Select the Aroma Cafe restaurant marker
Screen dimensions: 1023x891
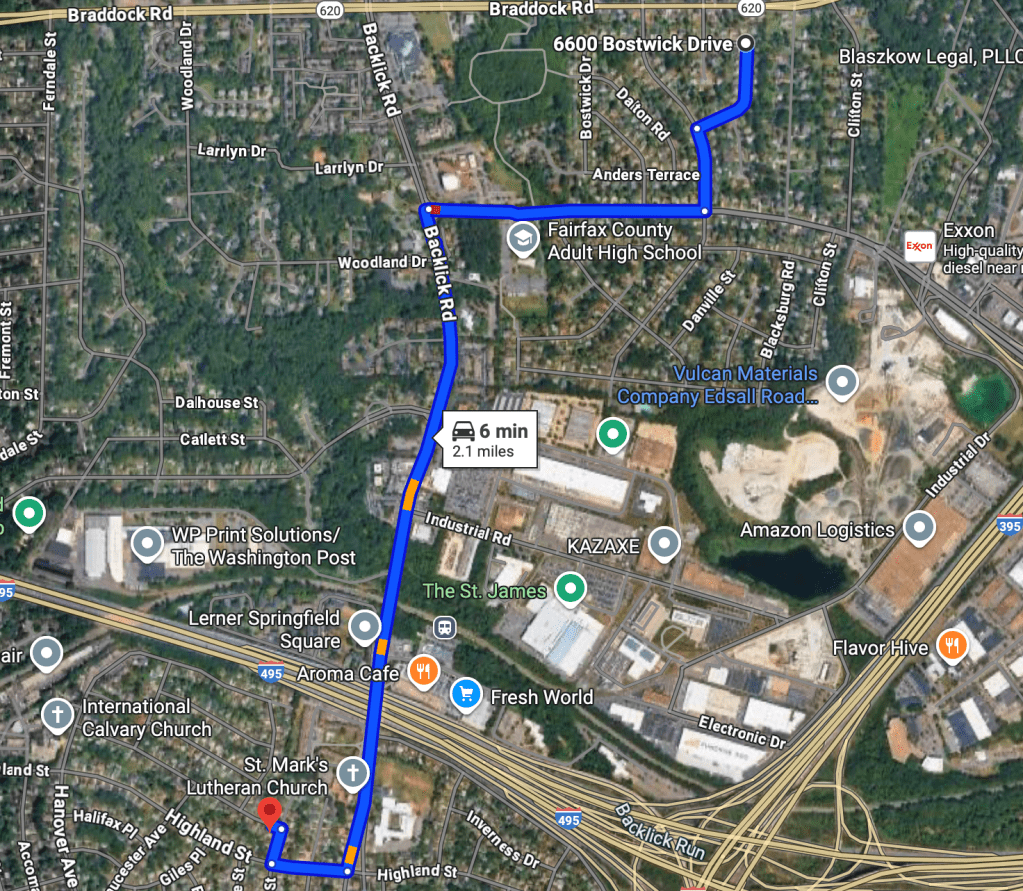point(424,672)
